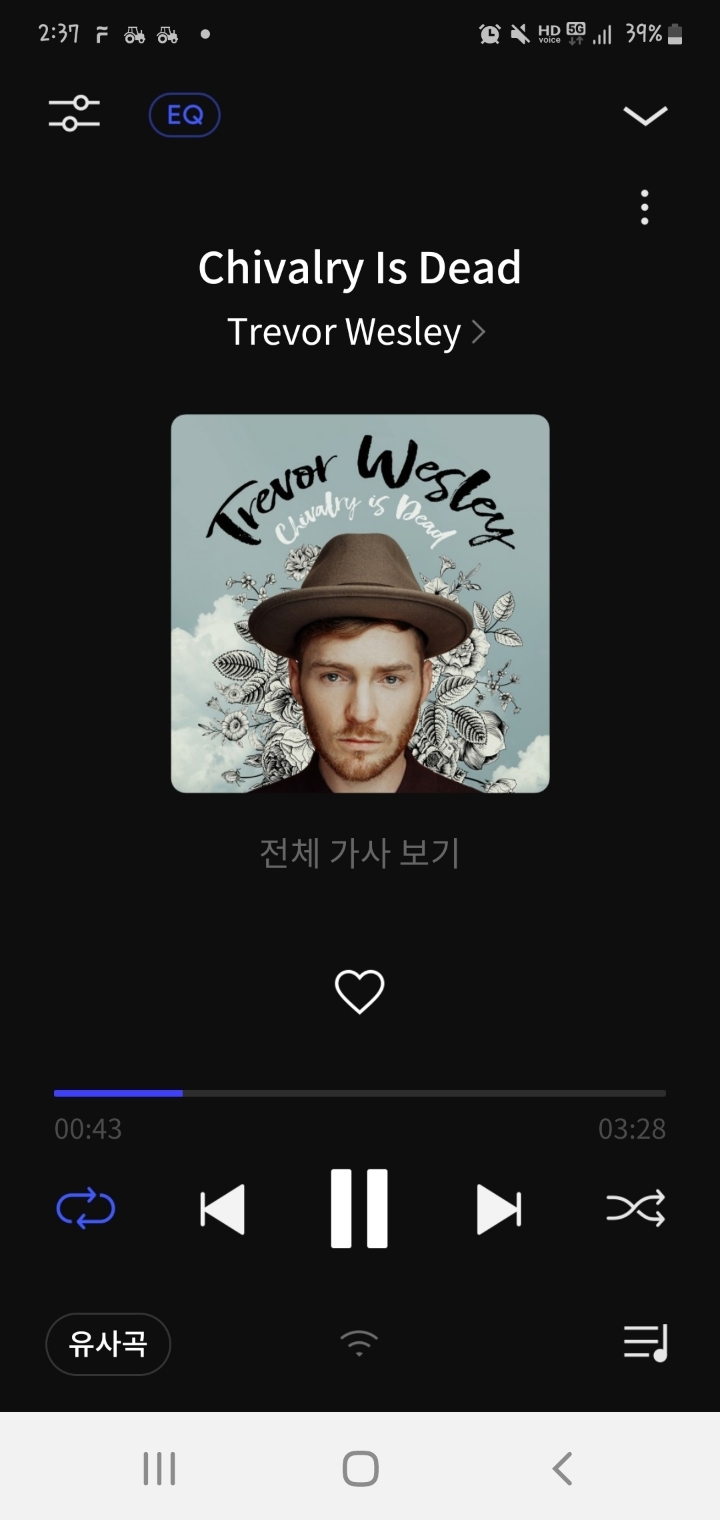Open artist page for Trevor Wesley
Viewport: 720px width, 1520px height.
[357, 332]
